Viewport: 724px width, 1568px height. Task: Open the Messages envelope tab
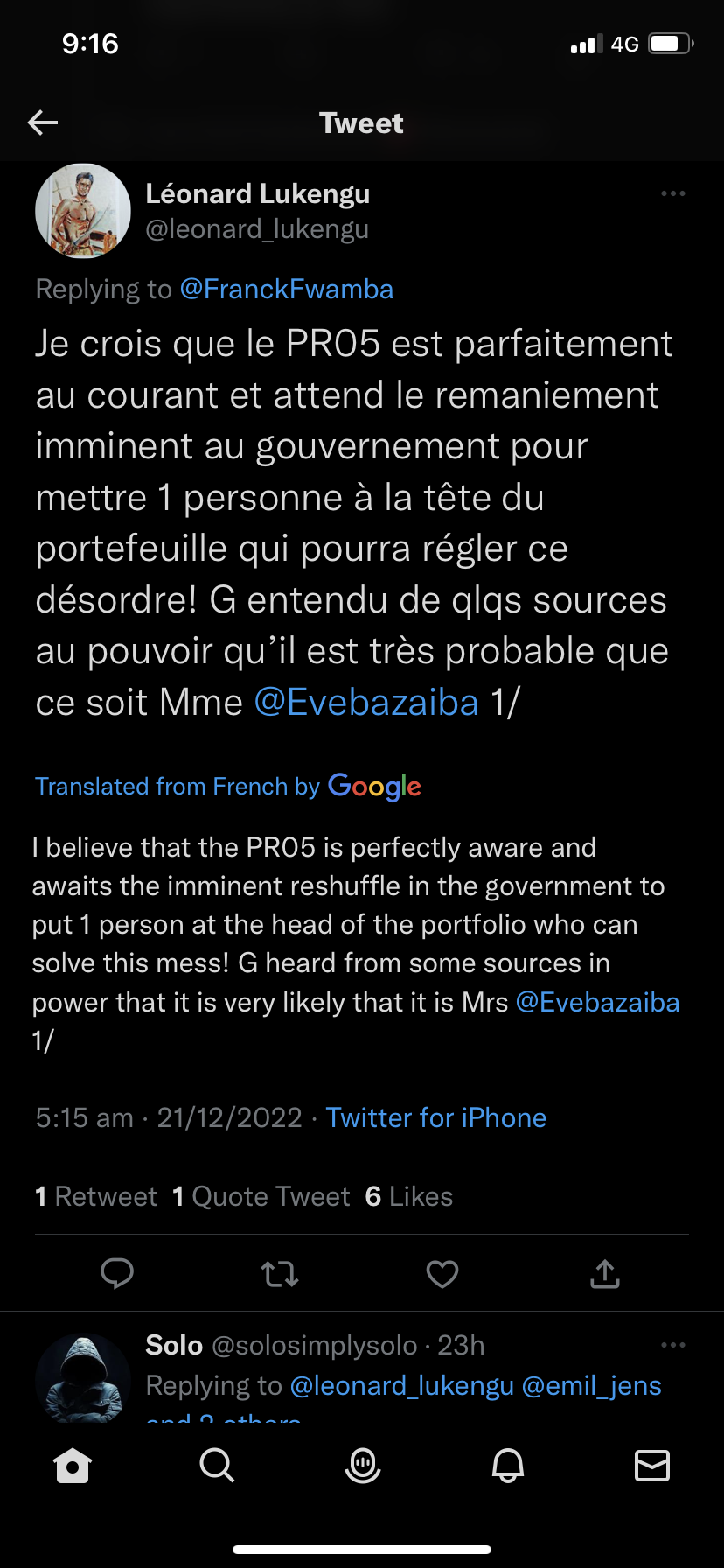coord(651,1465)
